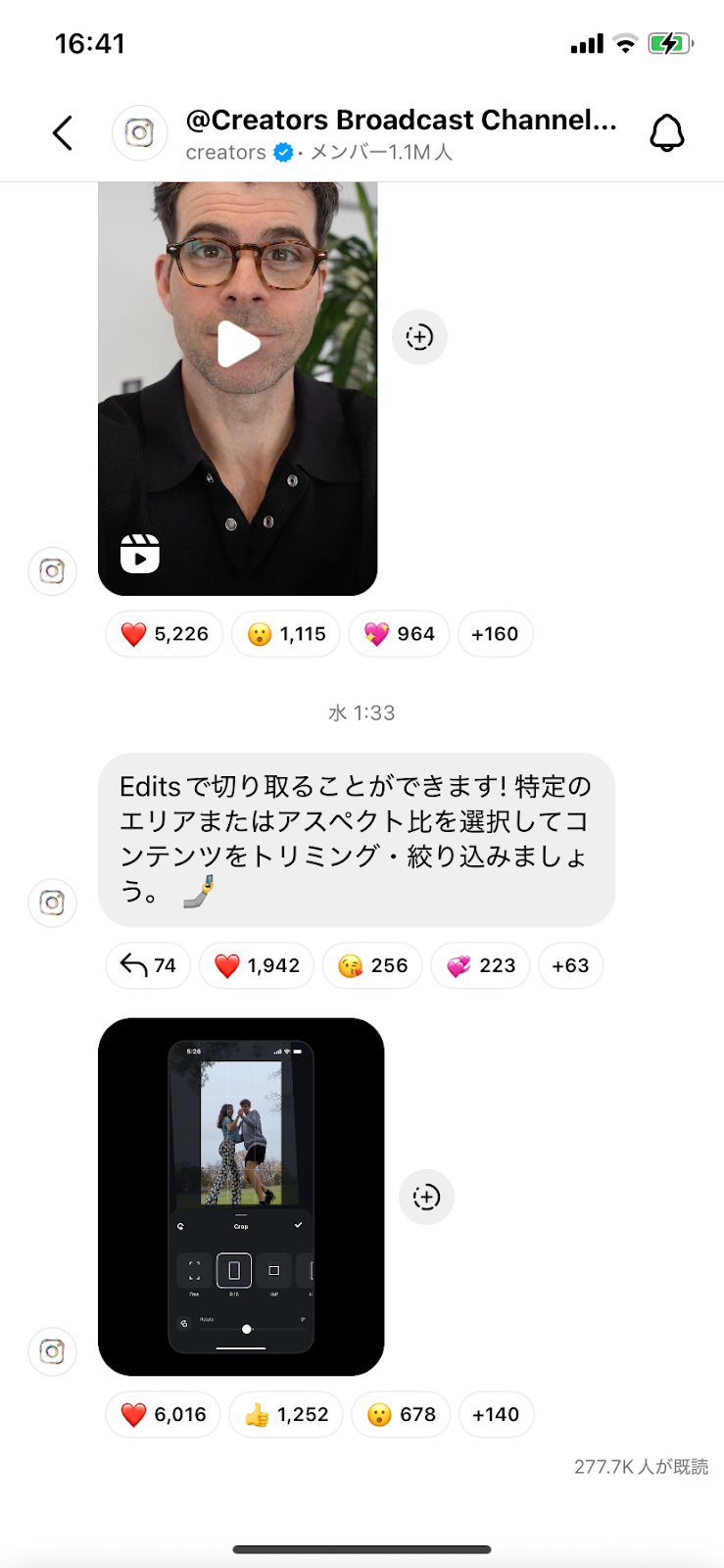
Task: View the +63 more reactions
Action: 570,965
